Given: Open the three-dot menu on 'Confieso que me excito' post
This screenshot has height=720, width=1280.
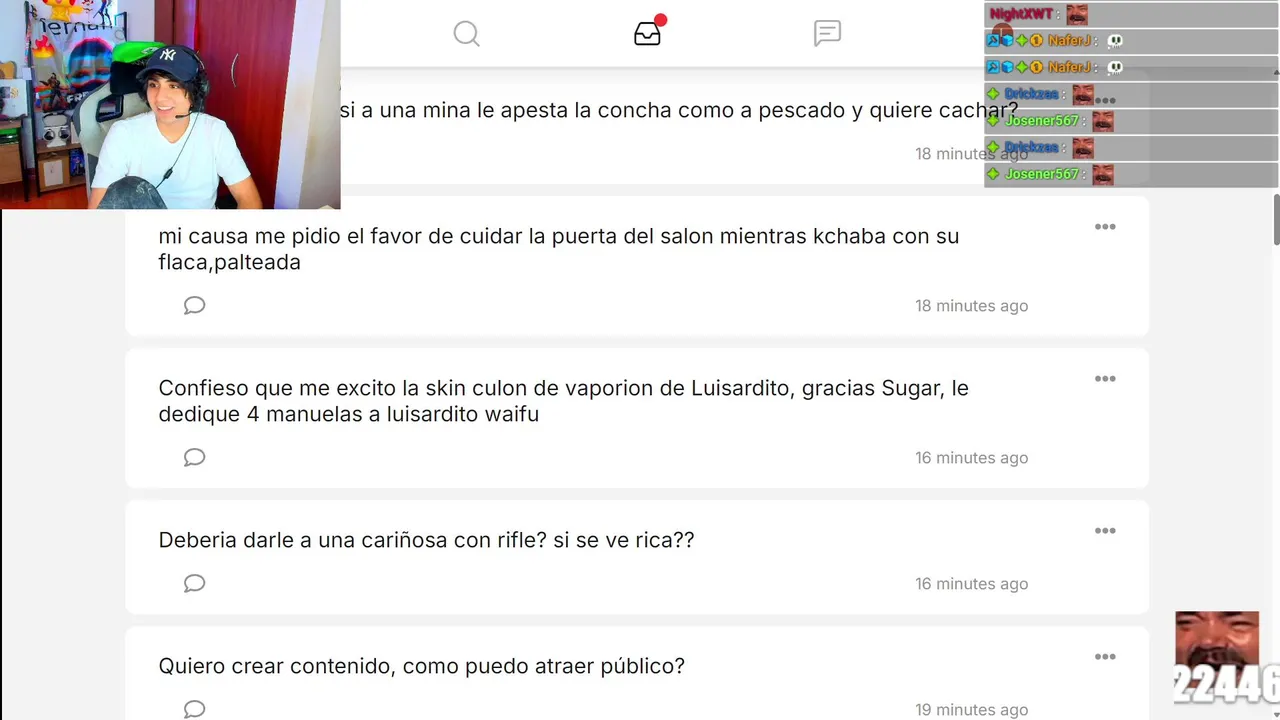Looking at the screenshot, I should coord(1105,379).
